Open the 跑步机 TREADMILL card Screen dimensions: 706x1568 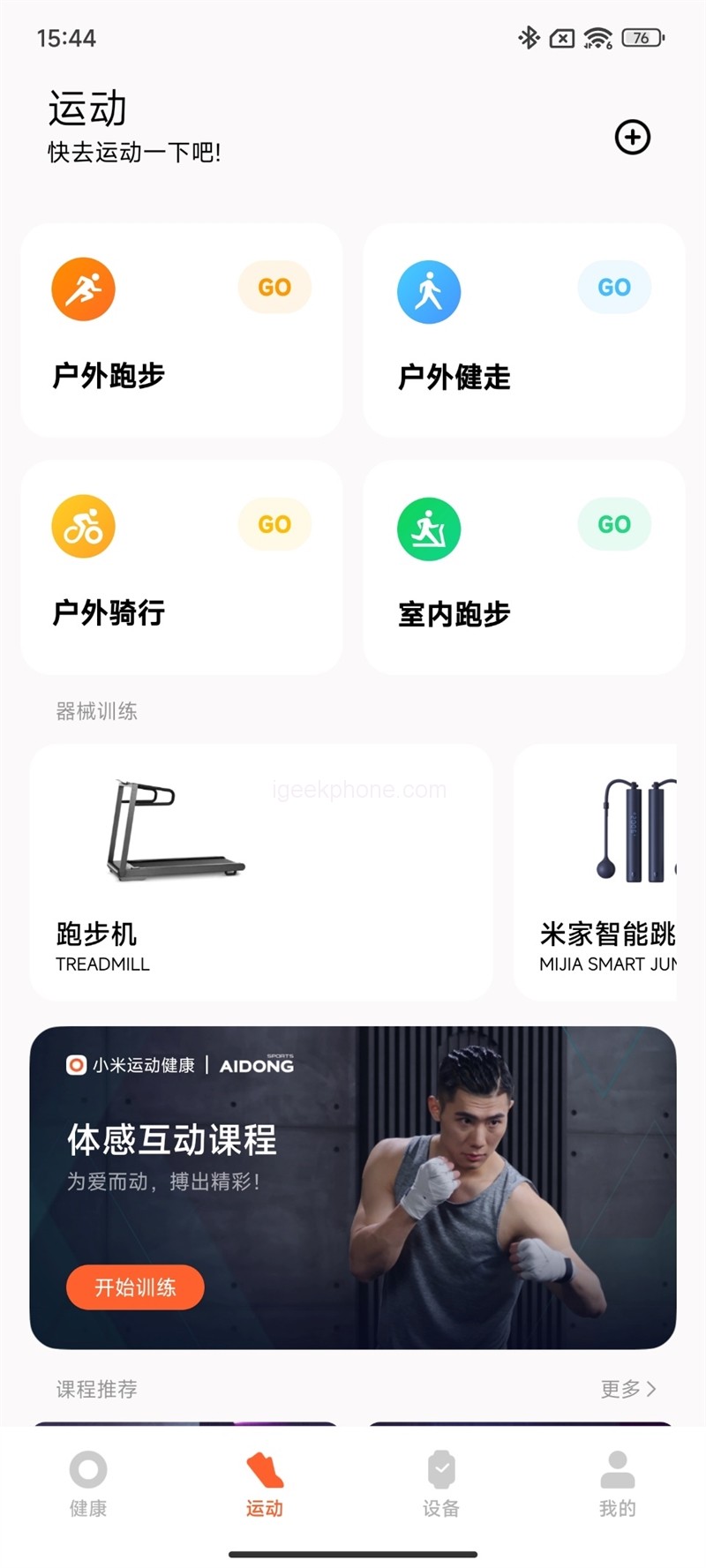pyautogui.click(x=260, y=872)
